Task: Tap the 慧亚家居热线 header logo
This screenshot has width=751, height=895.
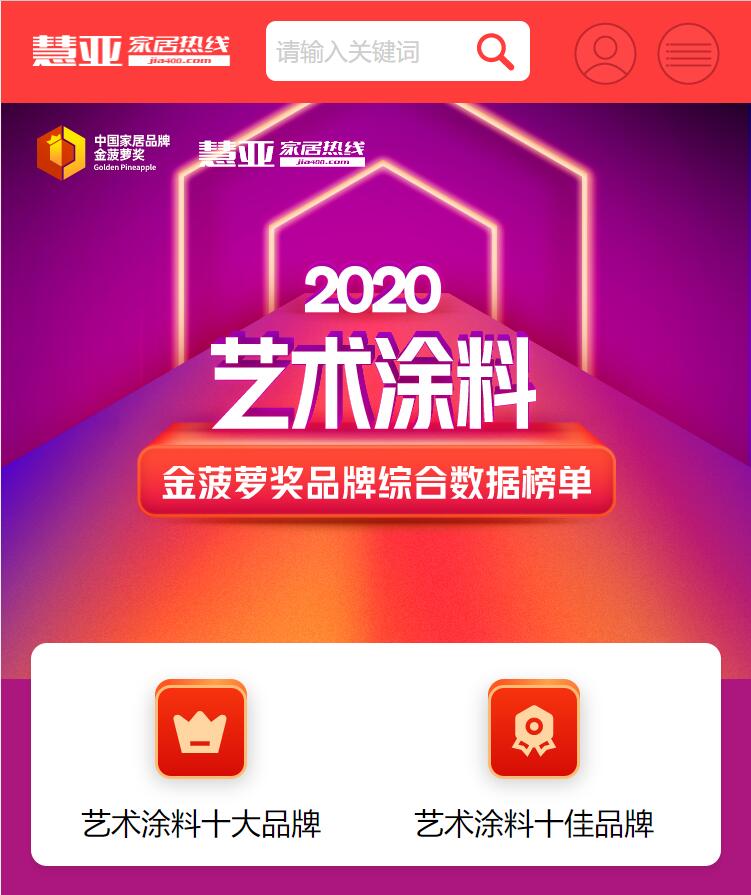Action: (x=131, y=50)
